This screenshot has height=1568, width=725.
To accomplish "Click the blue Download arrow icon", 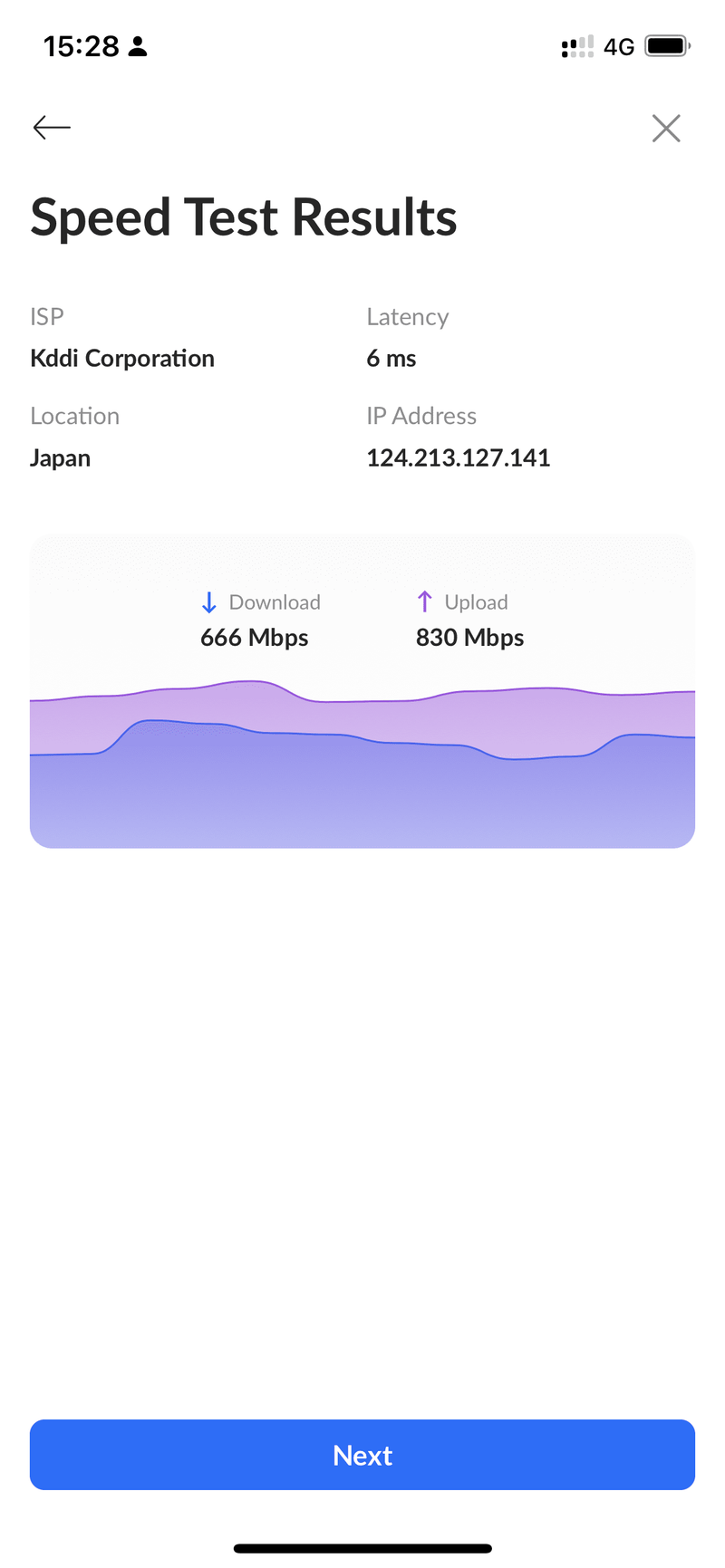I will coord(208,601).
